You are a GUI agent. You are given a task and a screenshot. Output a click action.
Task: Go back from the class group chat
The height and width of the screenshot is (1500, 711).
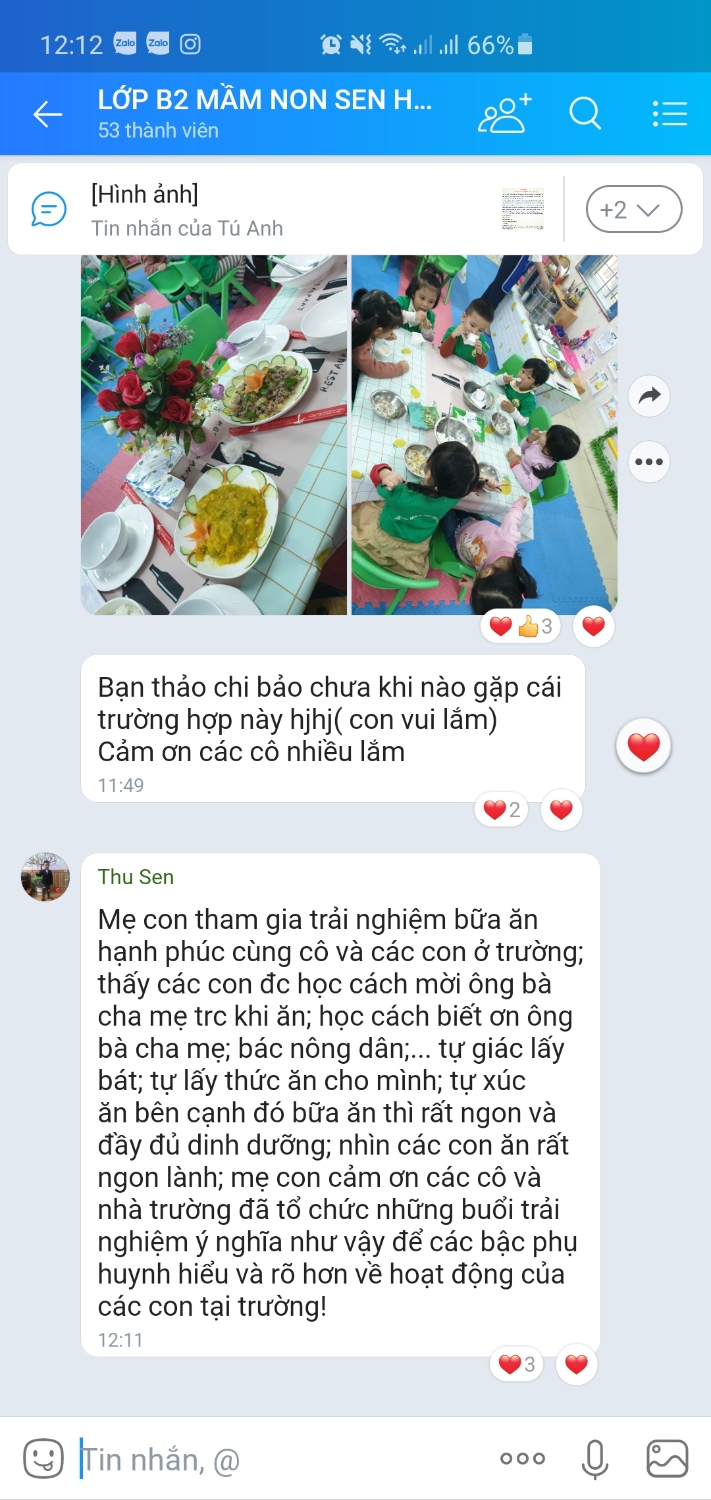click(x=47, y=114)
